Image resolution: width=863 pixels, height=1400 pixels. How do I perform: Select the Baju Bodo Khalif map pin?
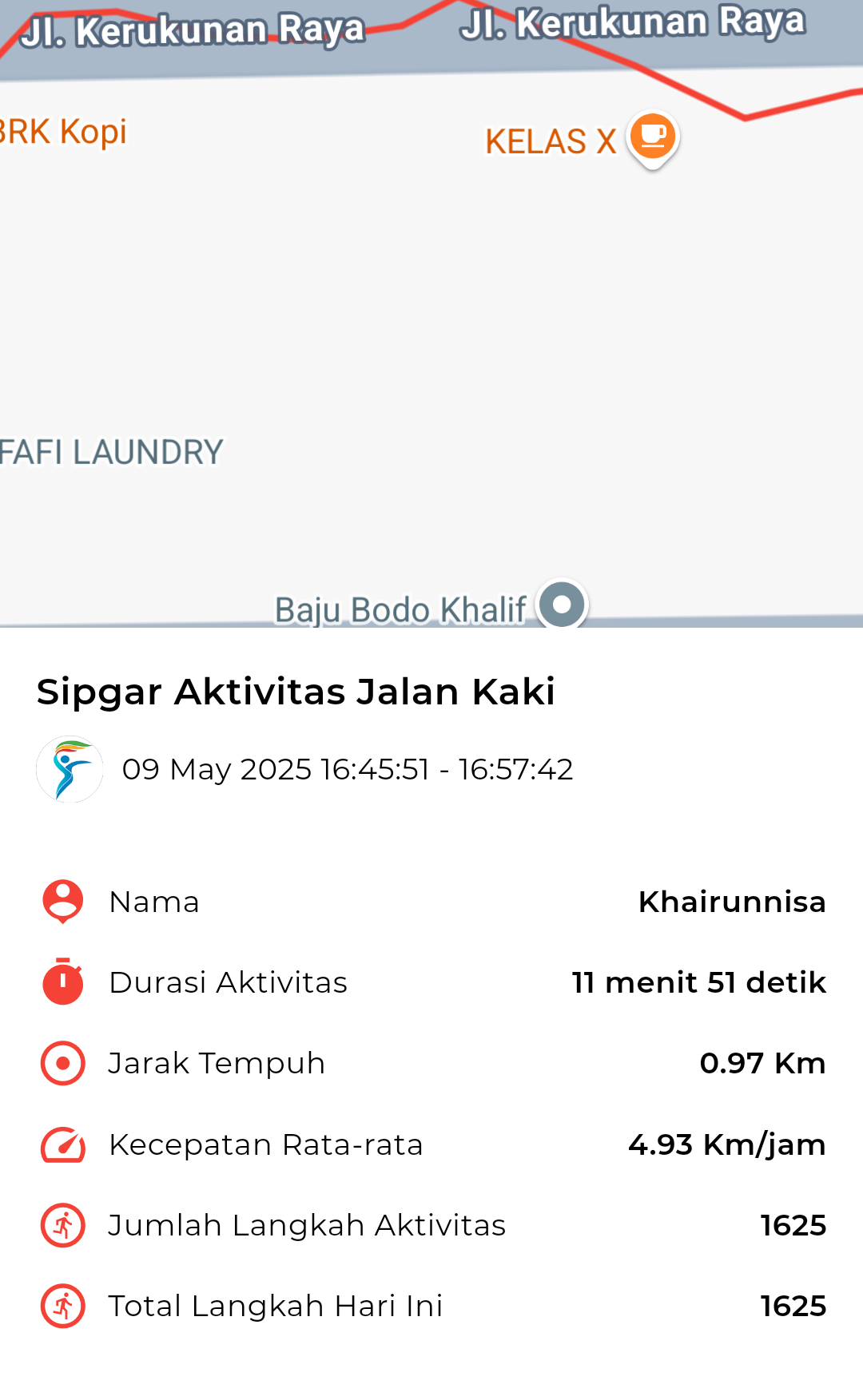[563, 604]
